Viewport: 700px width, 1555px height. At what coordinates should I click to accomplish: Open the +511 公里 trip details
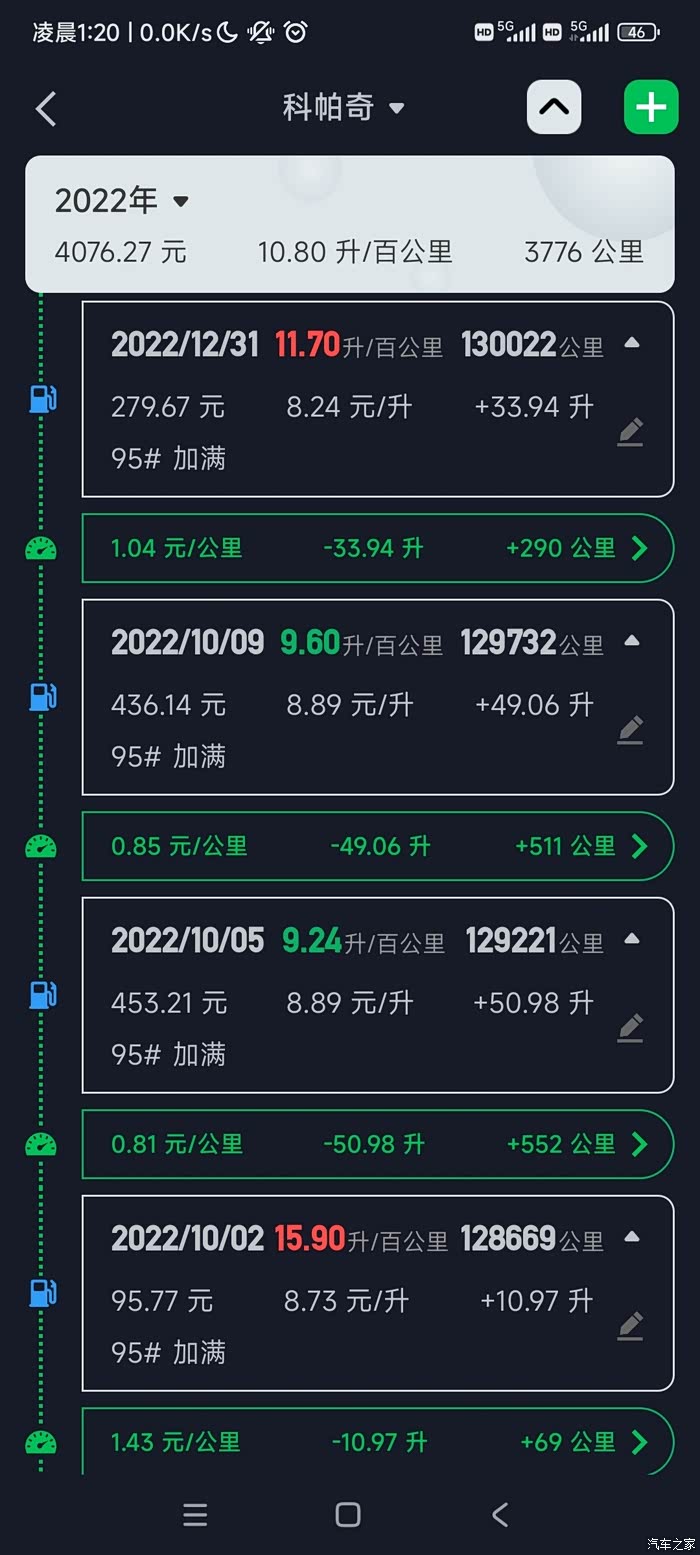[640, 846]
